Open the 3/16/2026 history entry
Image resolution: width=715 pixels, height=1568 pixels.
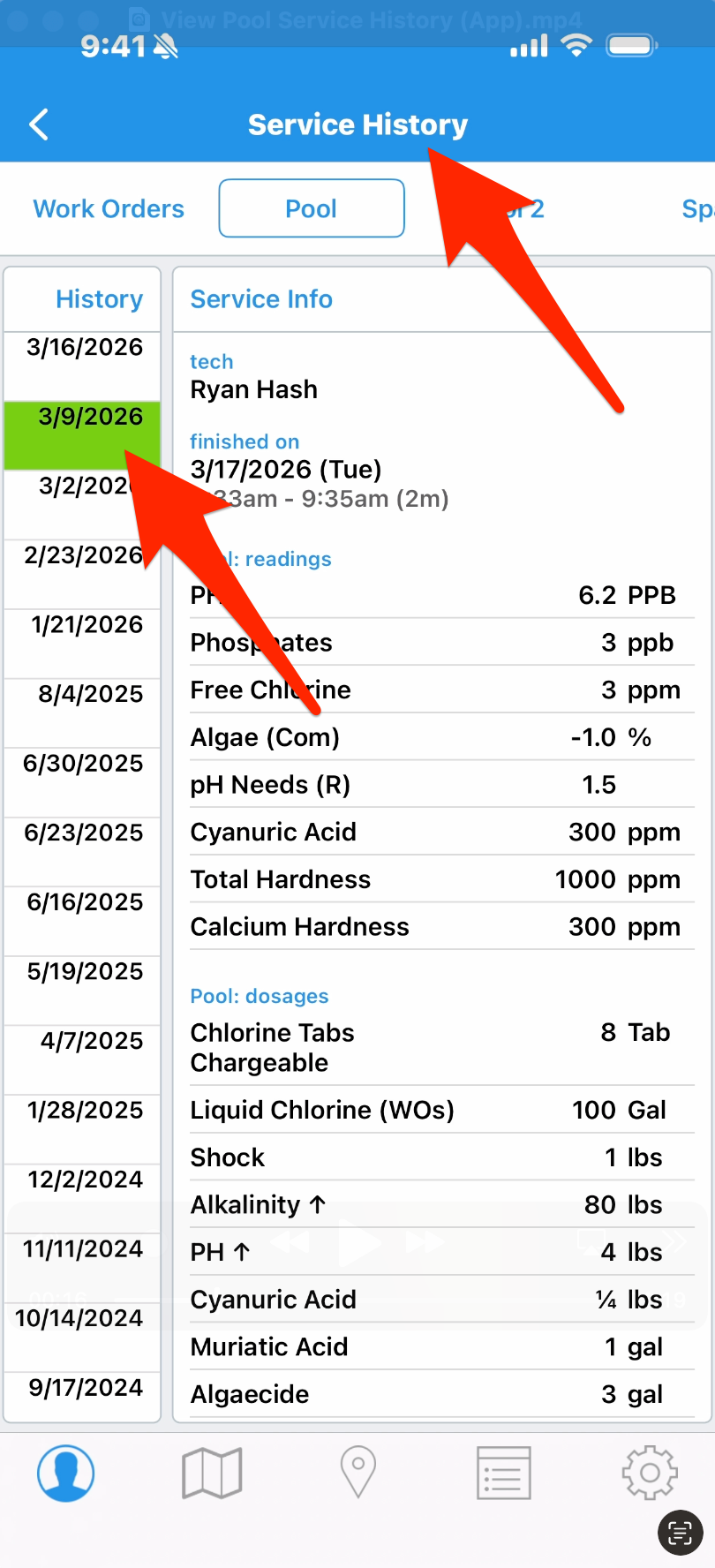84,348
